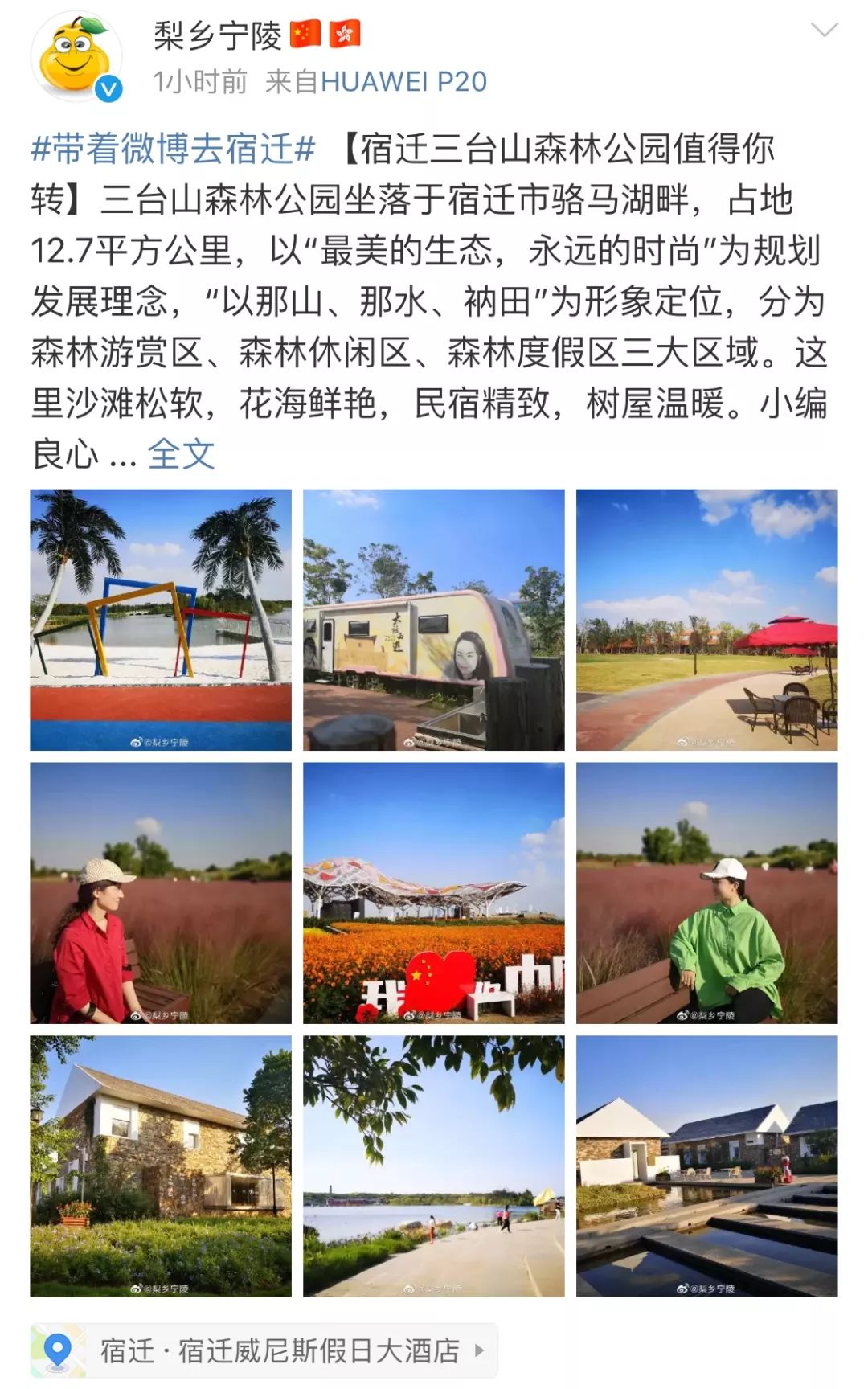View the orange flower field pavilion photo
868x1389 pixels.
[x=434, y=893]
